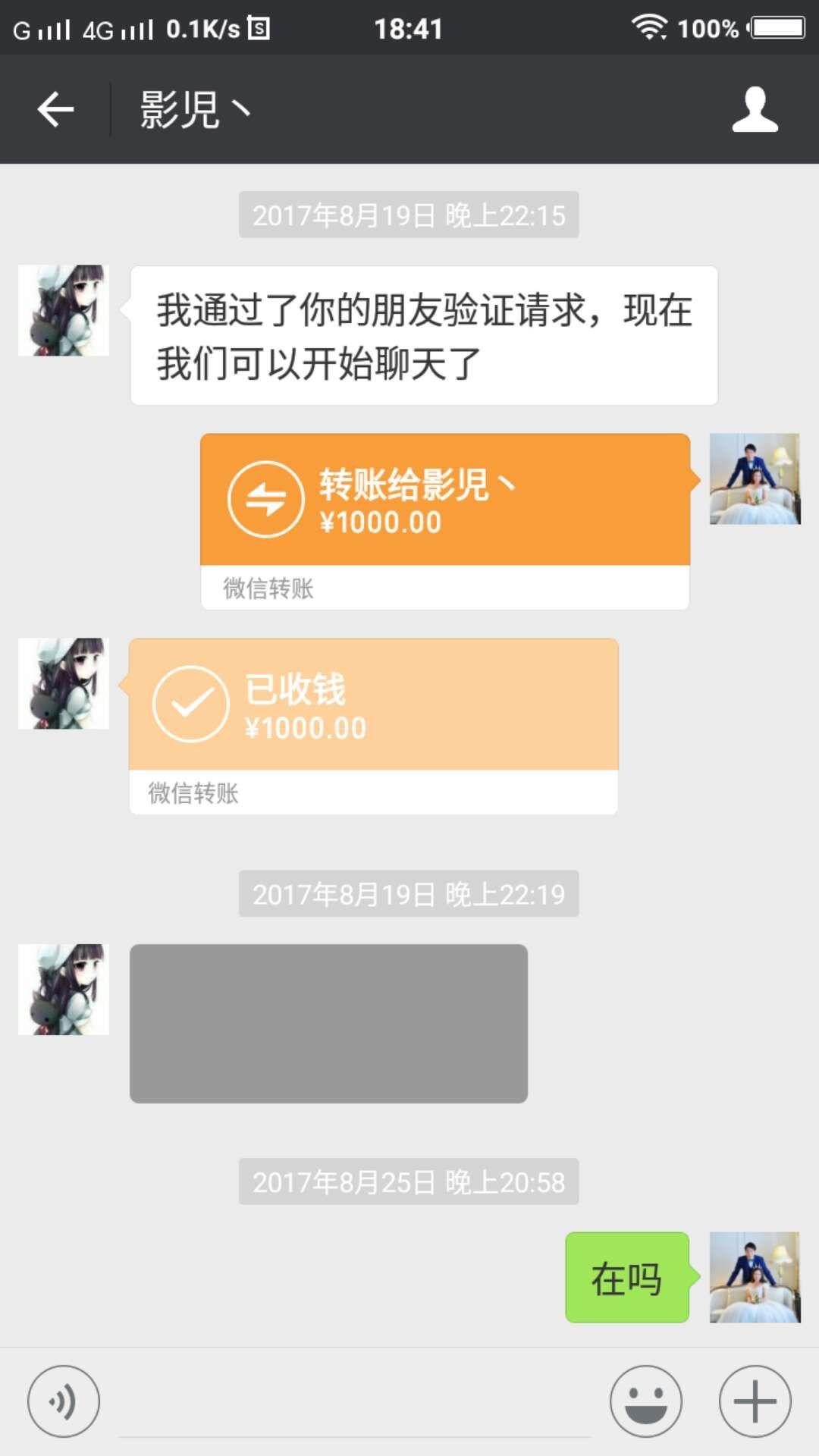This screenshot has width=819, height=1456.
Task: Focus the message text field
Action: [354, 1403]
